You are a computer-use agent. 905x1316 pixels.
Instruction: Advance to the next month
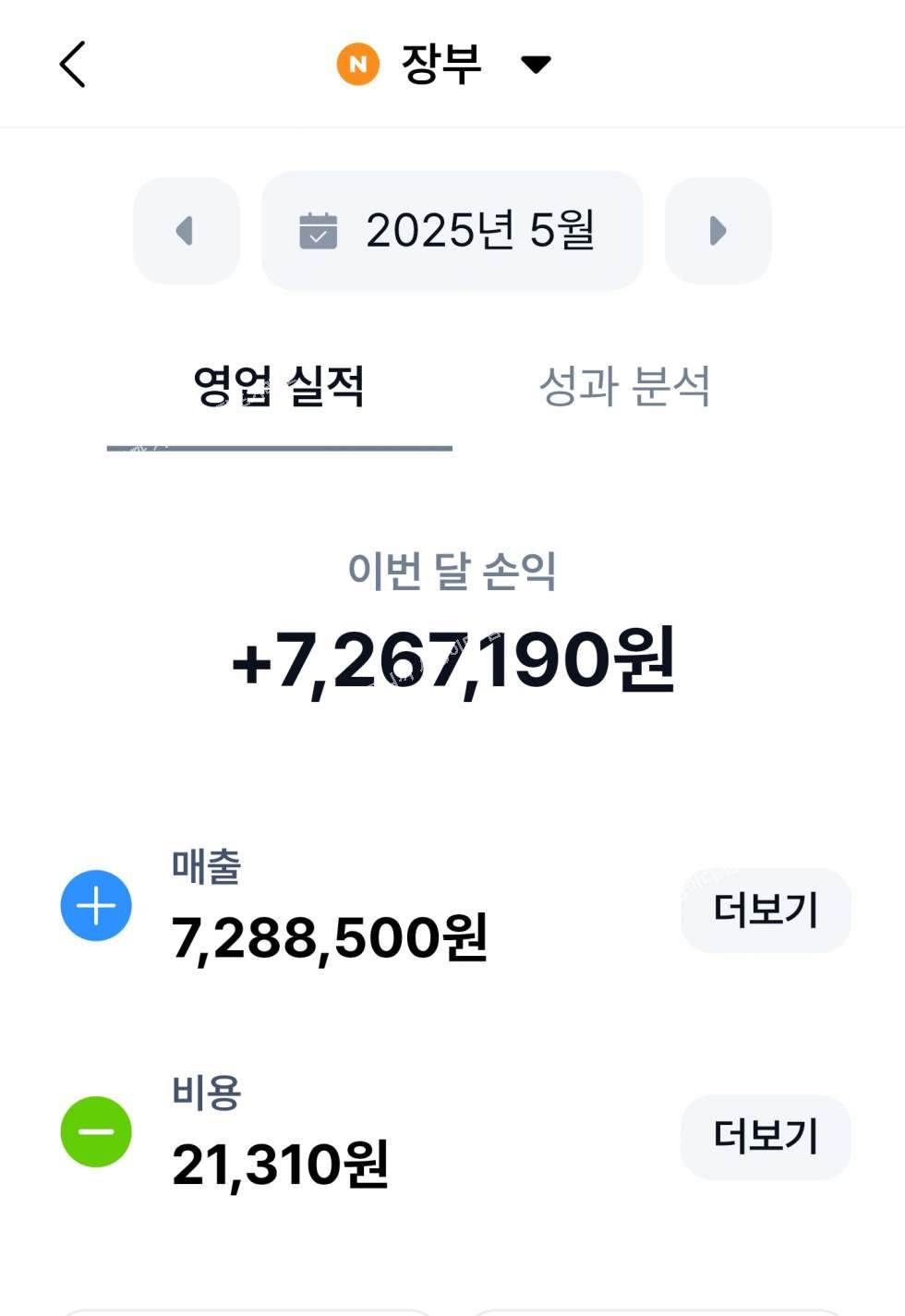pos(718,231)
